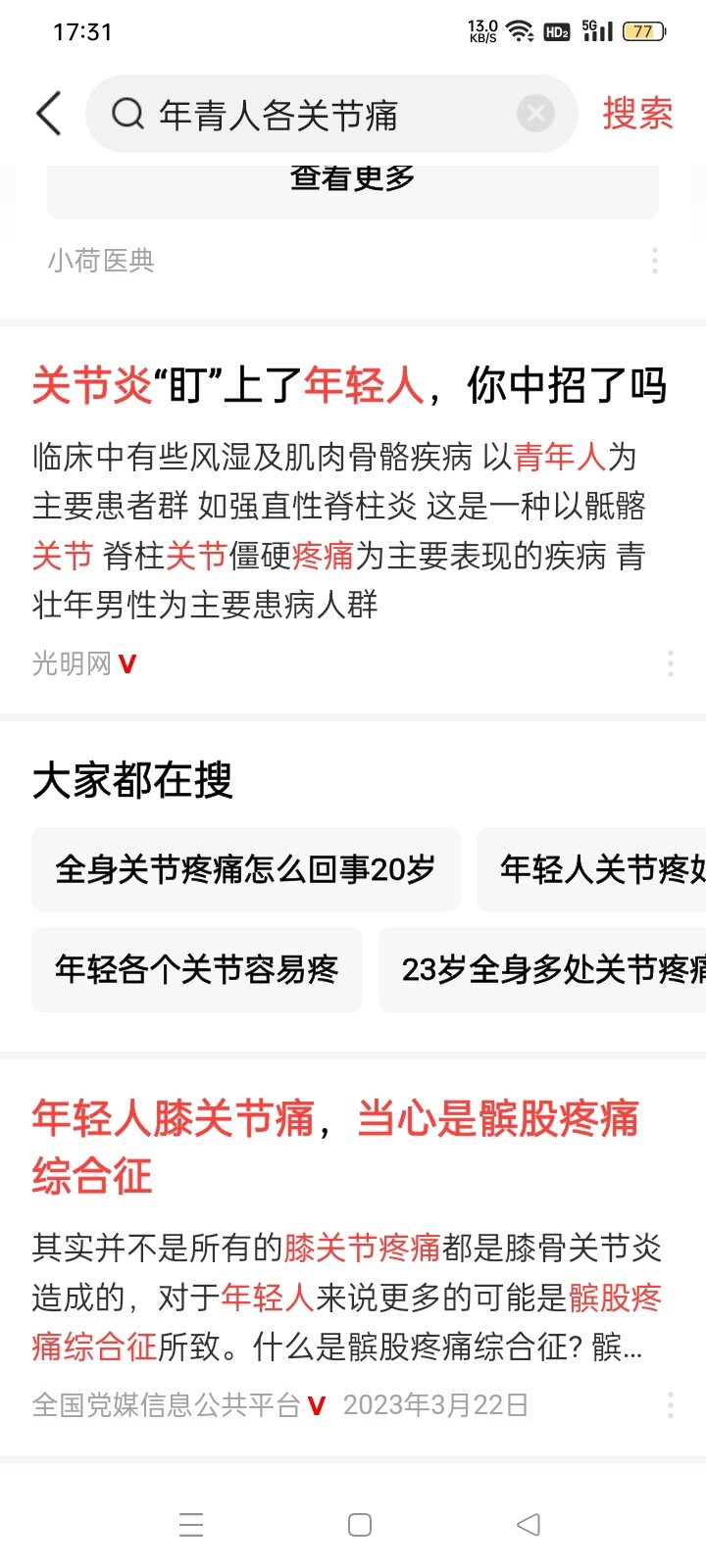Tap the system home button
Image resolution: width=706 pixels, height=1568 pixels.
(360, 1525)
